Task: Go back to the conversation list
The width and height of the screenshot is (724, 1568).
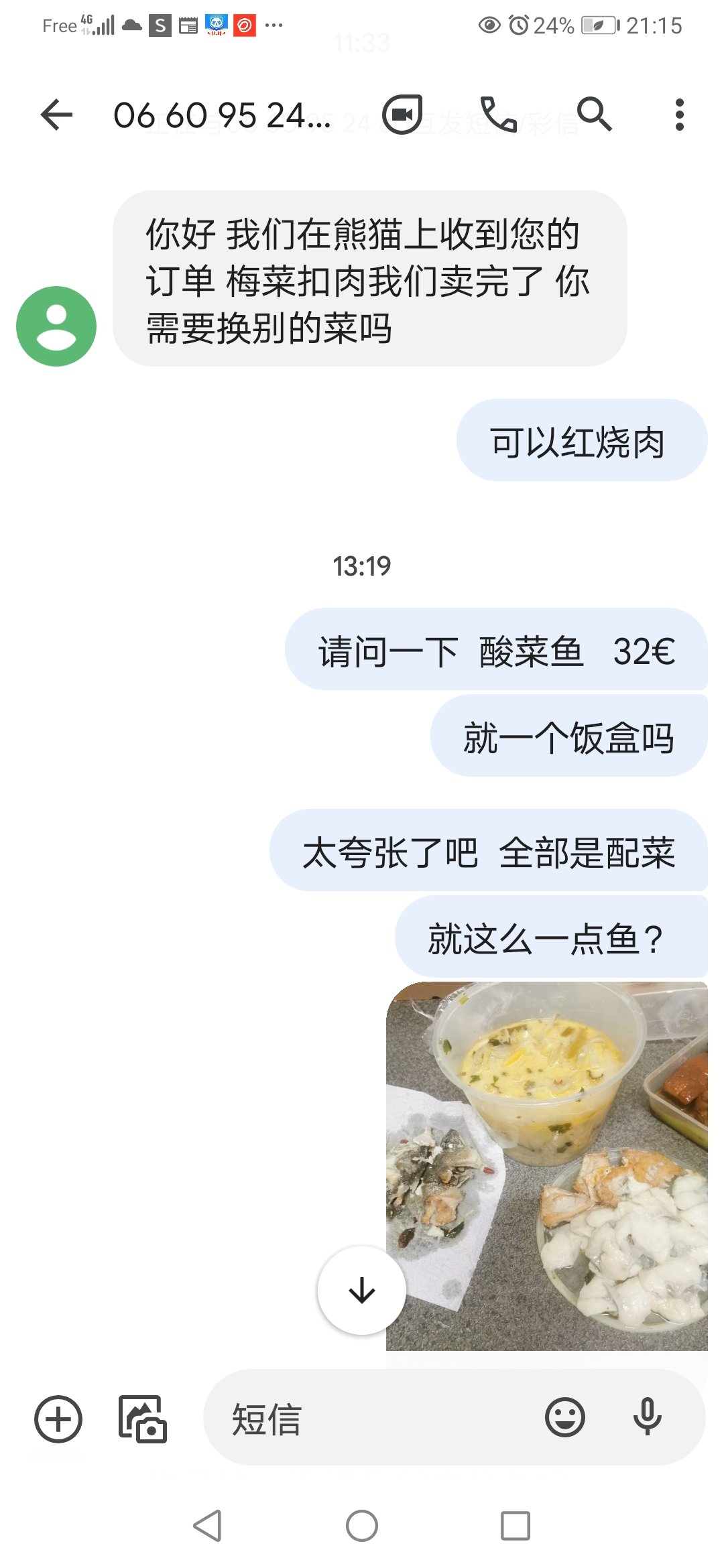Action: pos(56,115)
